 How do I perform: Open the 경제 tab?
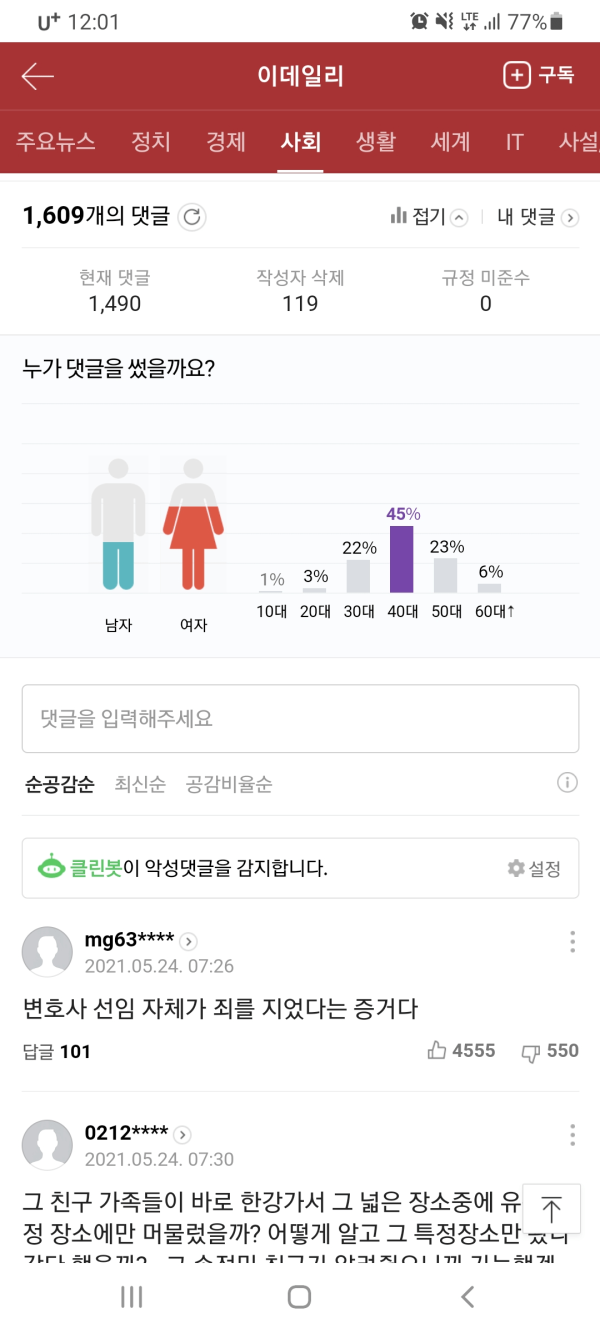coord(226,141)
